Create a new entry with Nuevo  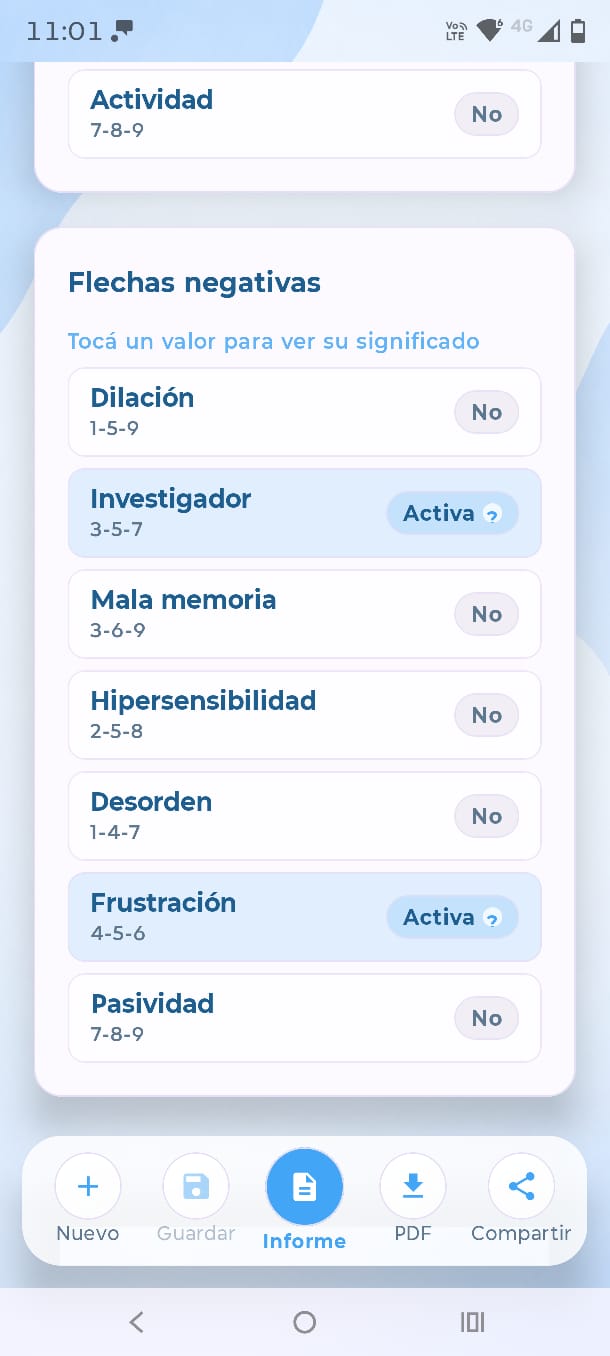(x=88, y=1199)
